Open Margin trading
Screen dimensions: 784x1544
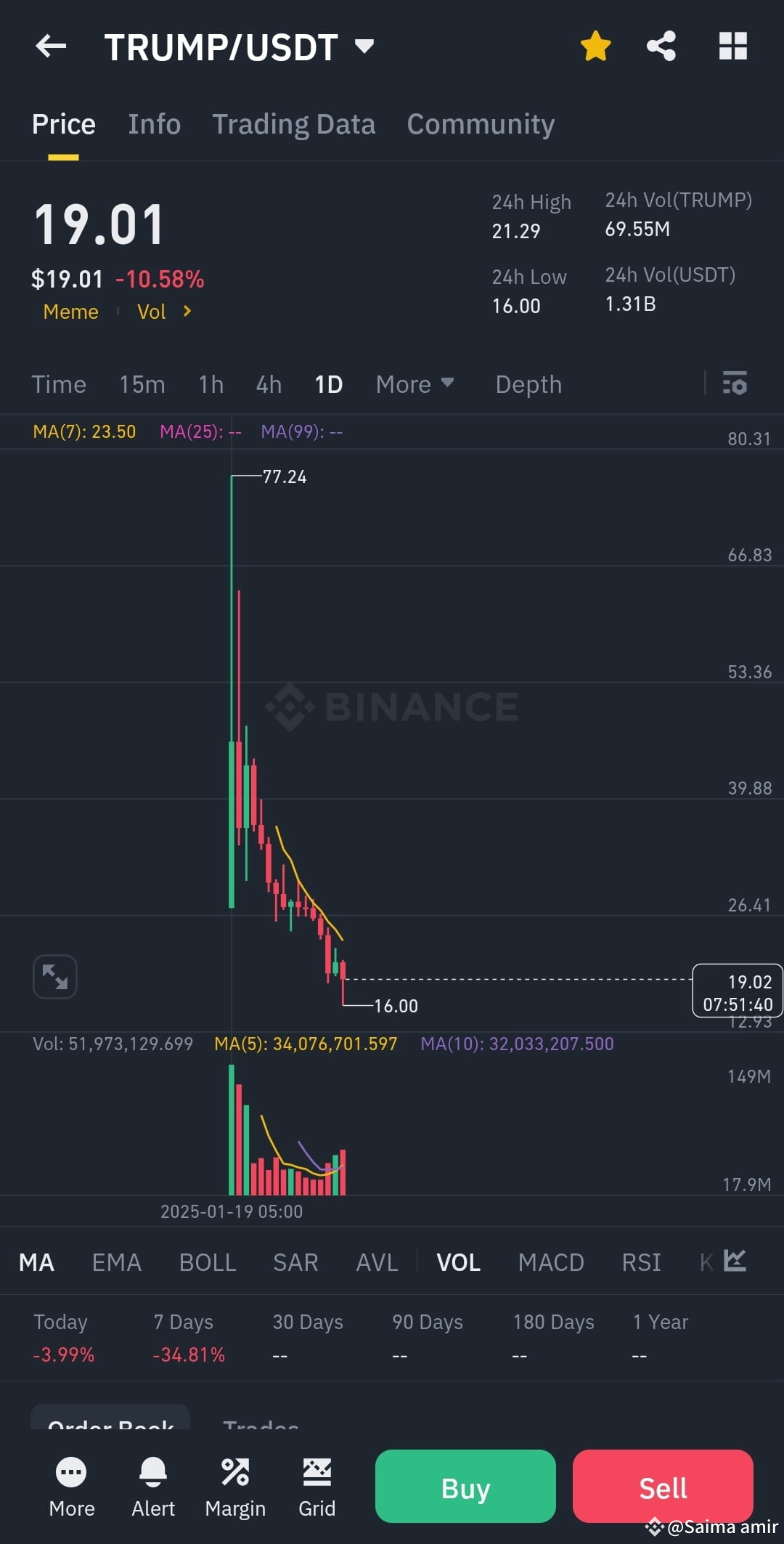[234, 1482]
